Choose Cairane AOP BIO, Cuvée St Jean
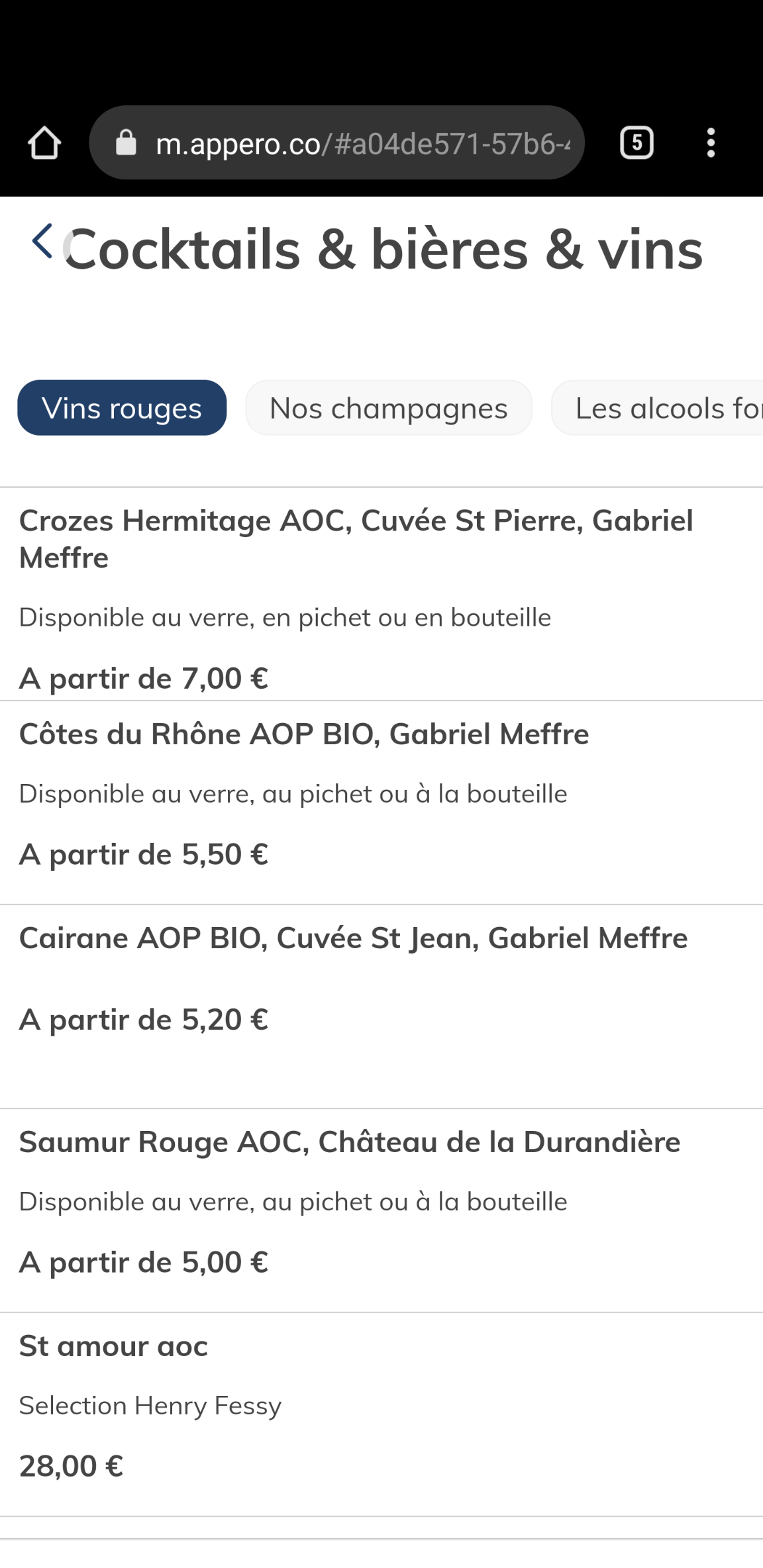This screenshot has width=763, height=1568. tap(353, 938)
